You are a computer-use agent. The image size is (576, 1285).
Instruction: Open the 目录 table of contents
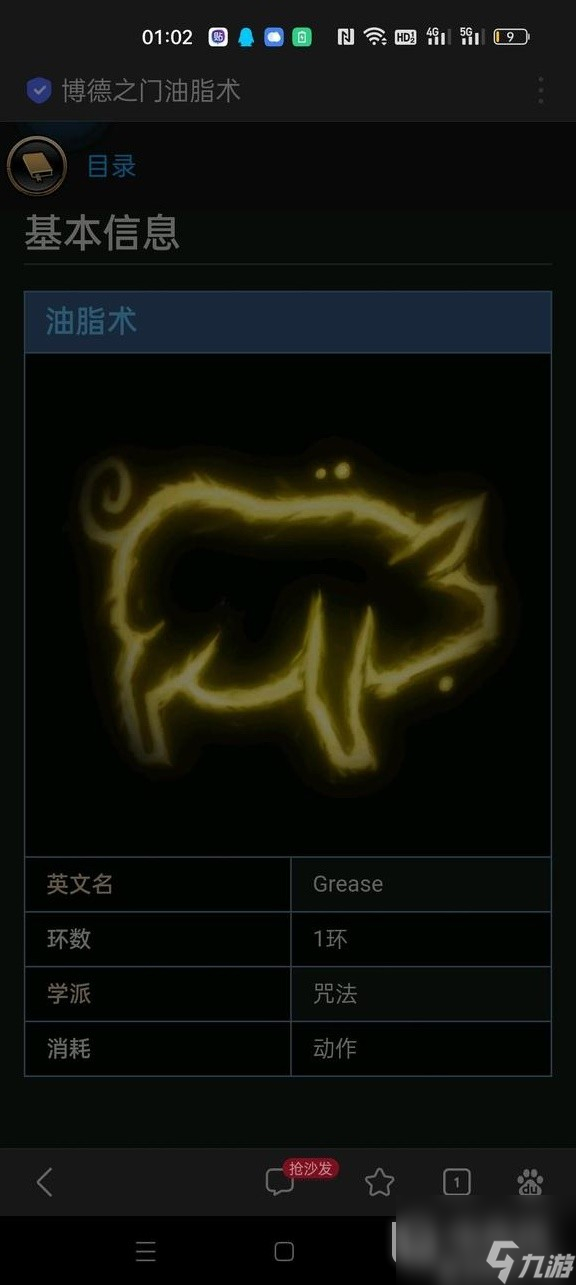click(x=111, y=166)
